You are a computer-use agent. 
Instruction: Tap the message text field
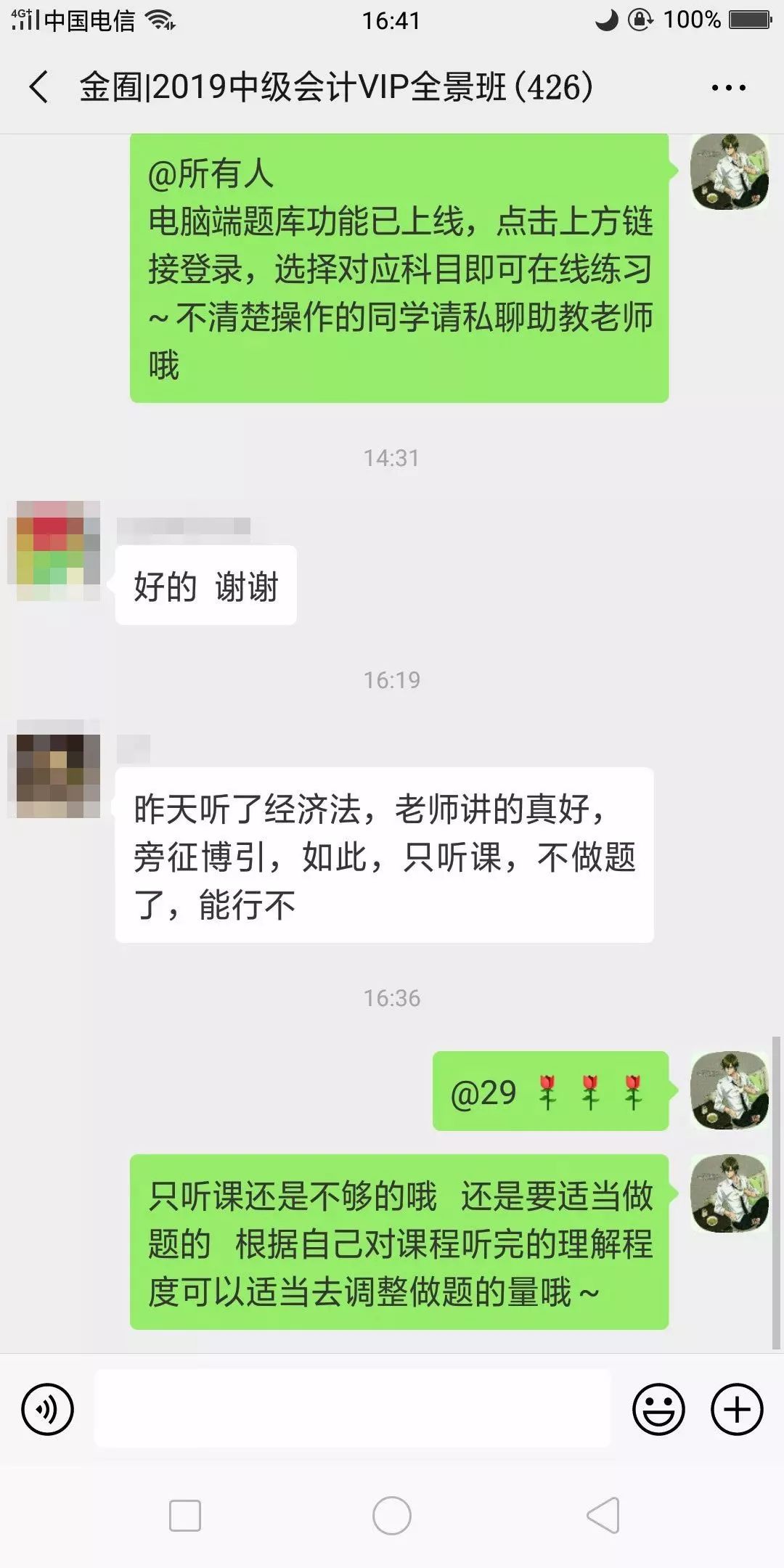point(353,1409)
